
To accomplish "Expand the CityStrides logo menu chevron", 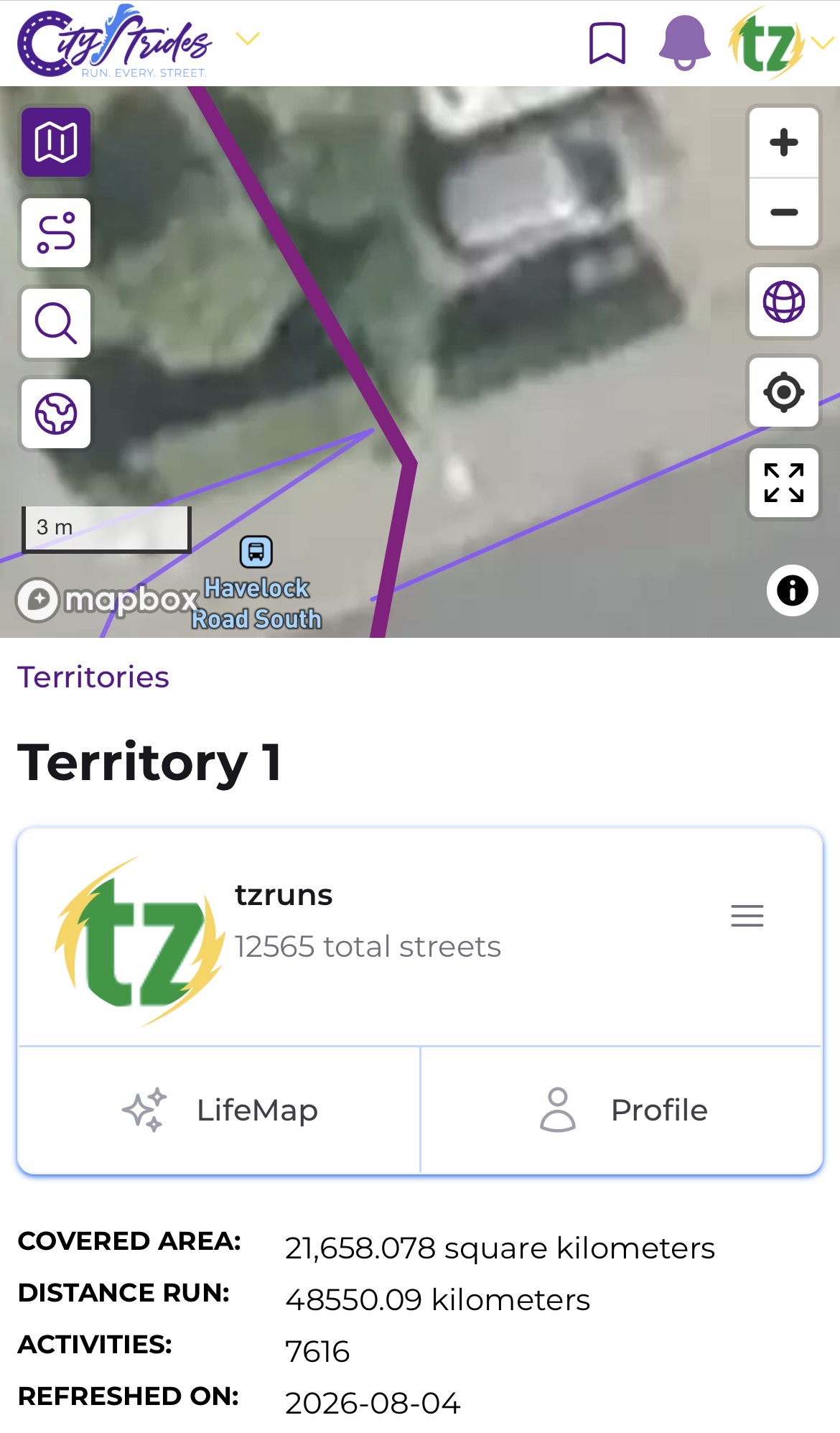I will tap(247, 38).
